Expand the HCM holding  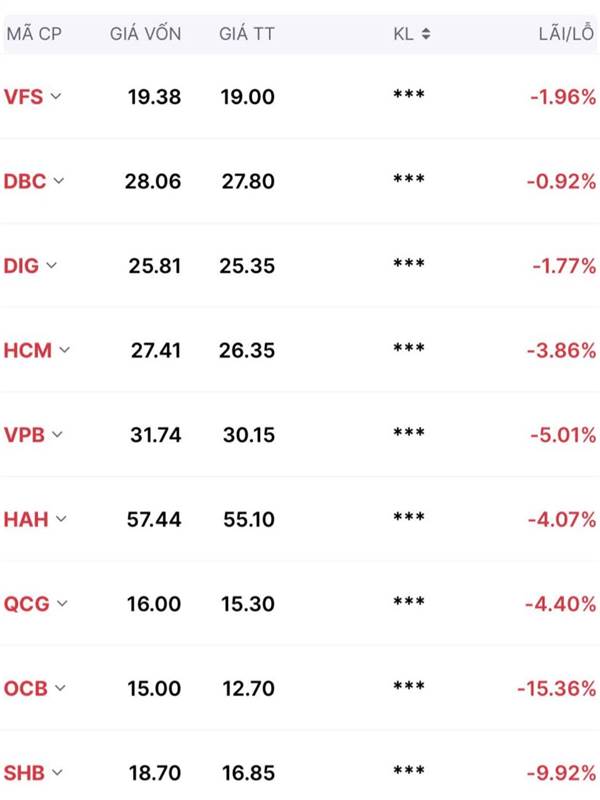65,350
